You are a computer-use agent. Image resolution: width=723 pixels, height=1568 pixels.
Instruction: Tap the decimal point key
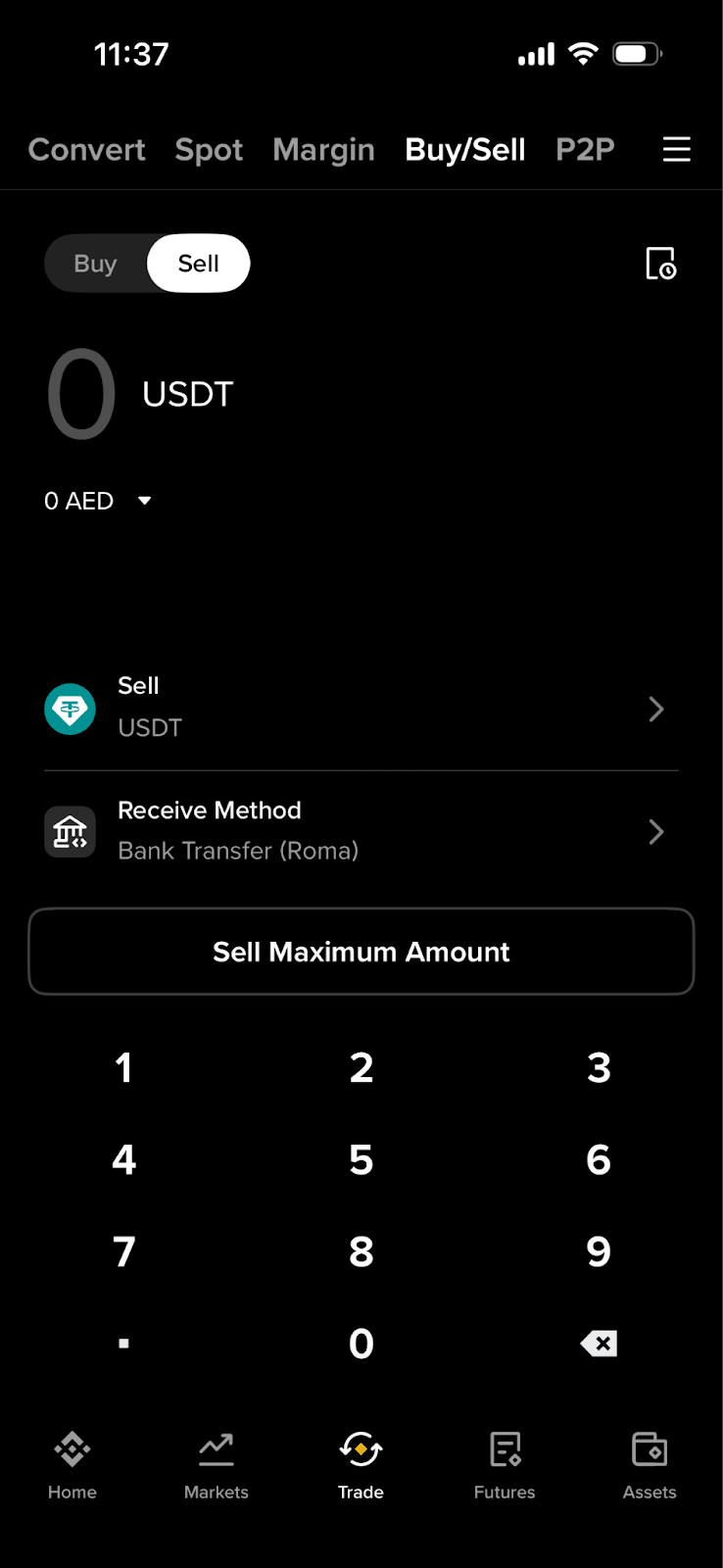(123, 1343)
